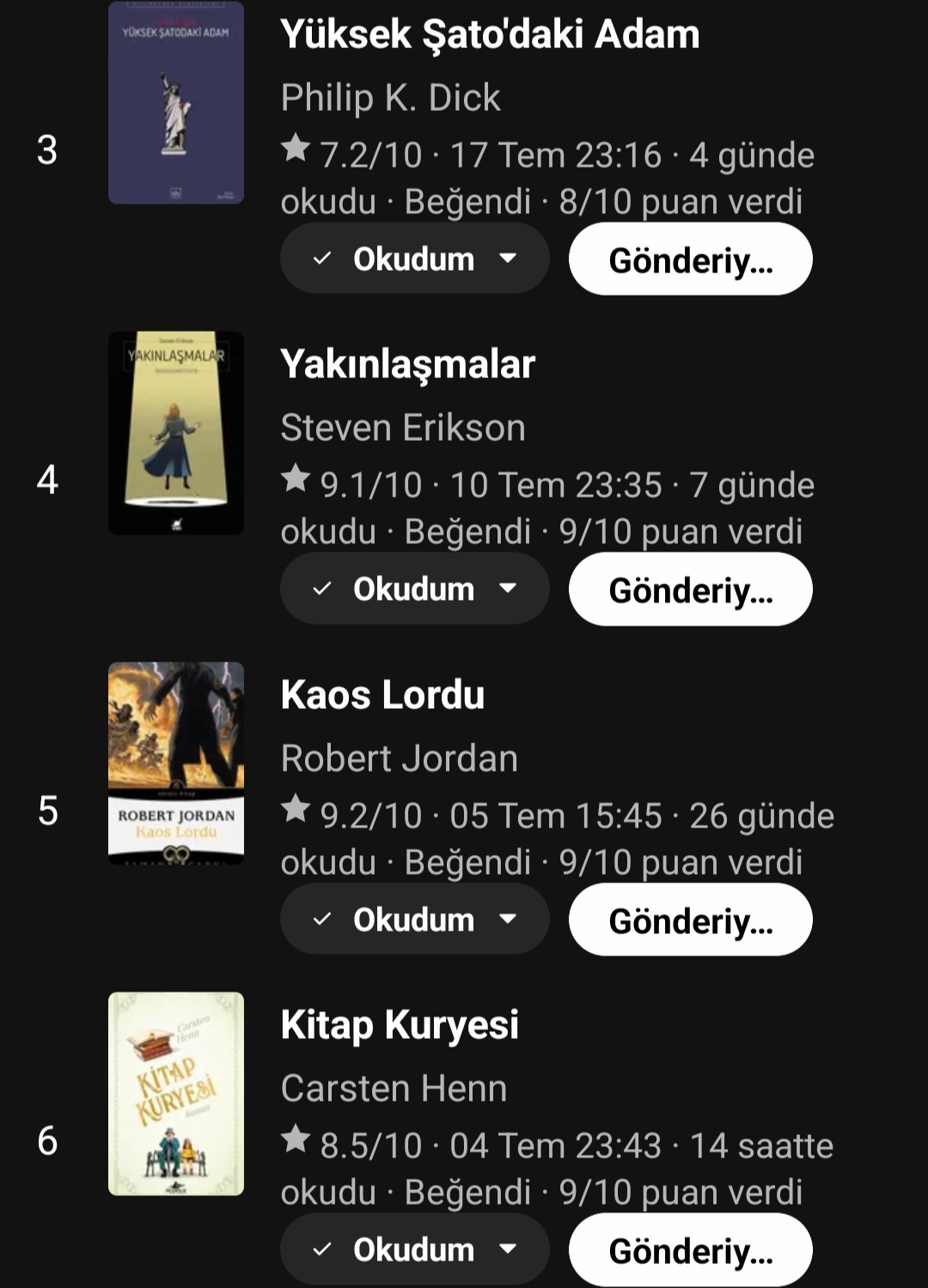The image size is (928, 1288).
Task: Open the Okudum dropdown for Yüksek Şato'daki Adam
Action: click(x=414, y=259)
